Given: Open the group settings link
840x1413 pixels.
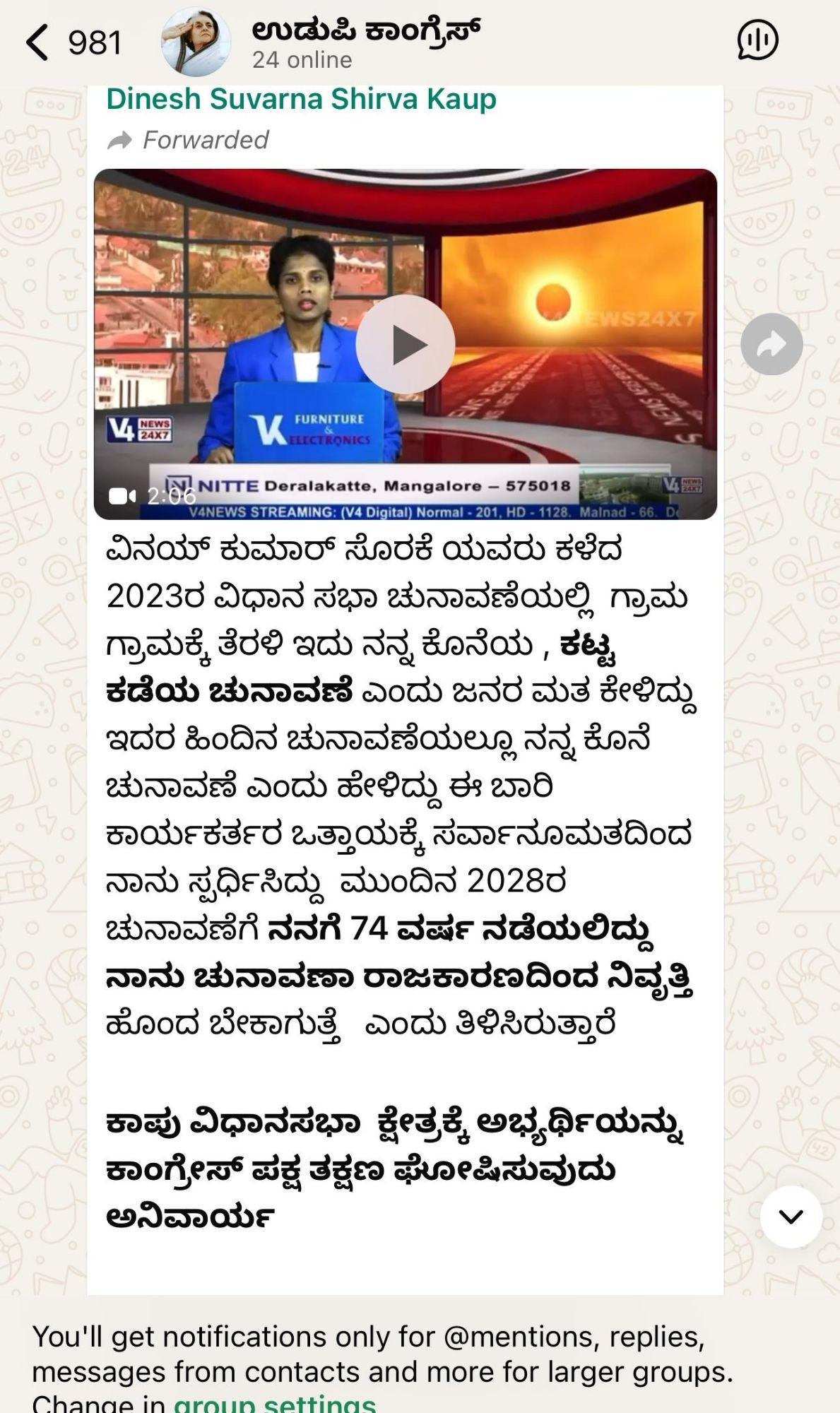Looking at the screenshot, I should (275, 1403).
